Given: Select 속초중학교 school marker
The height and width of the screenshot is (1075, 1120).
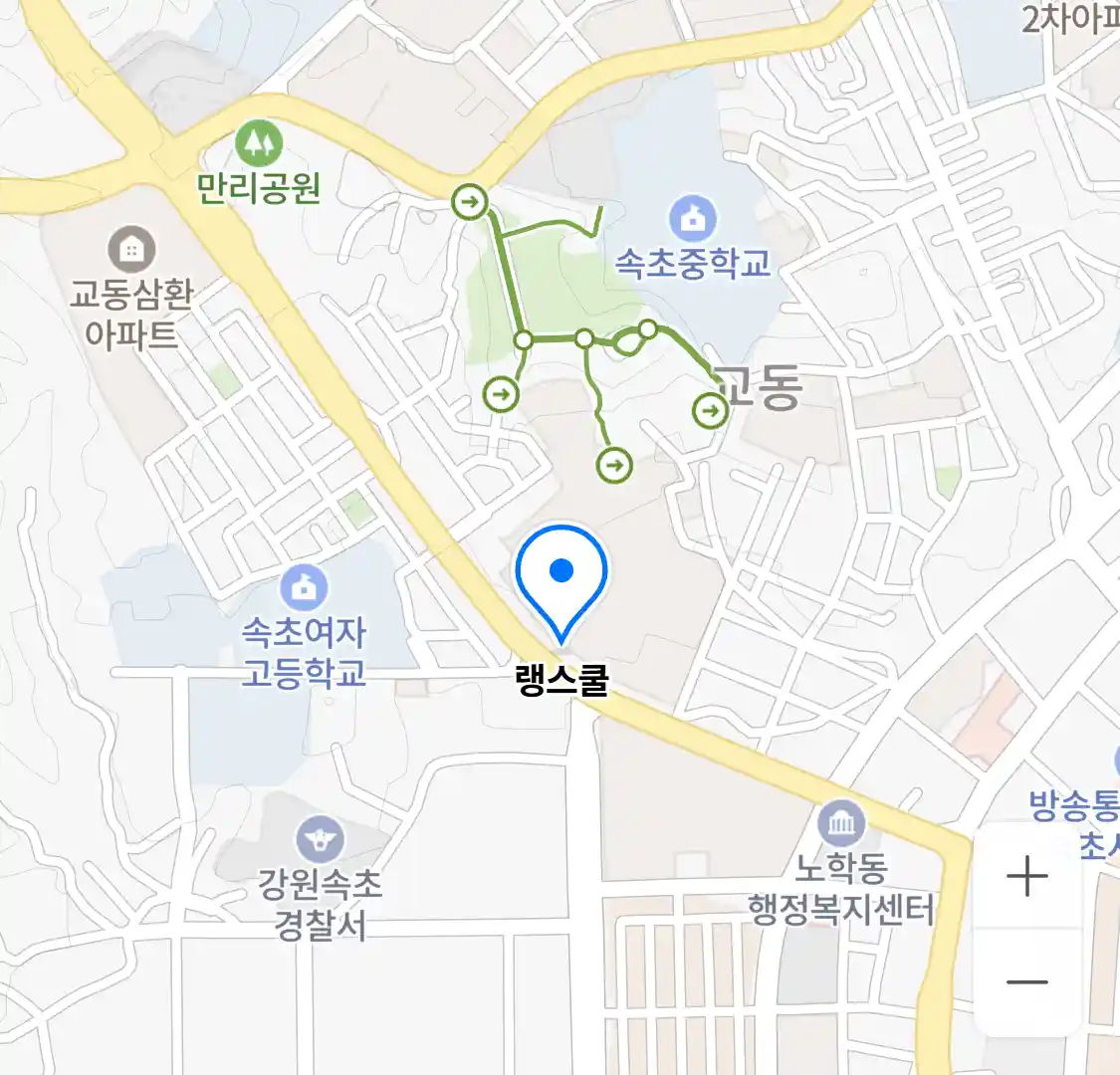Looking at the screenshot, I should (692, 218).
